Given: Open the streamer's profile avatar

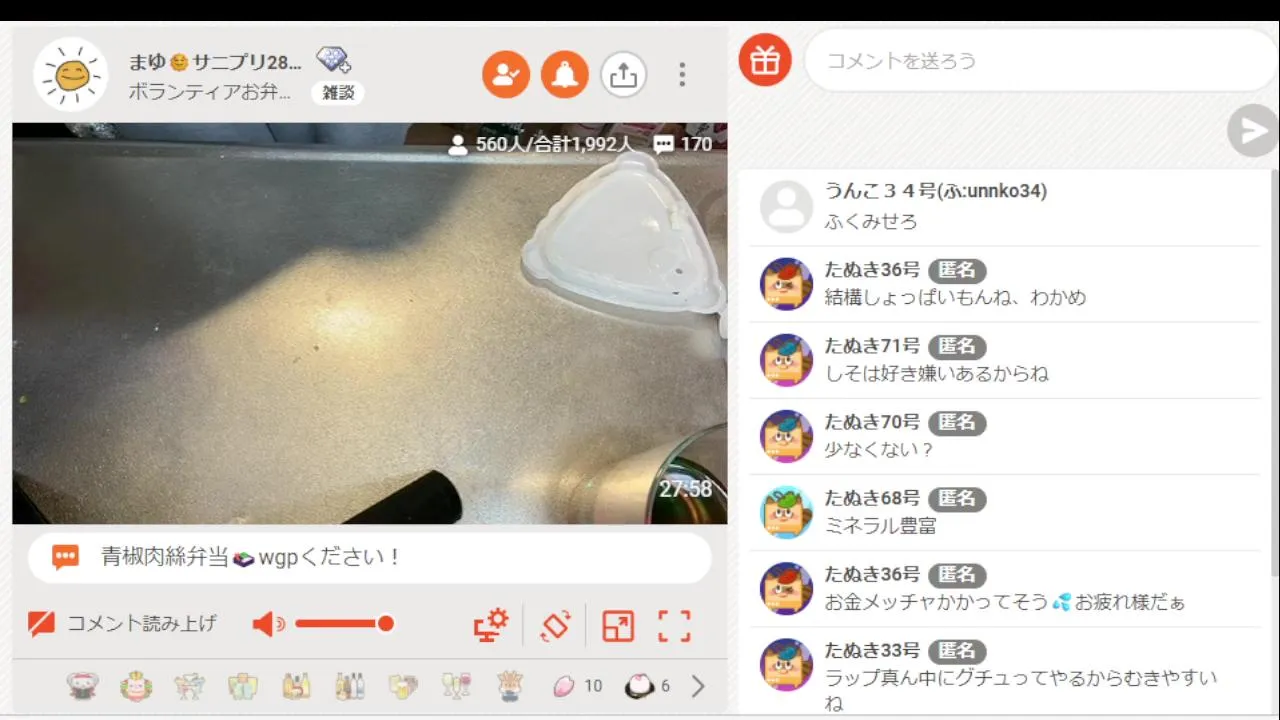Looking at the screenshot, I should tap(70, 74).
